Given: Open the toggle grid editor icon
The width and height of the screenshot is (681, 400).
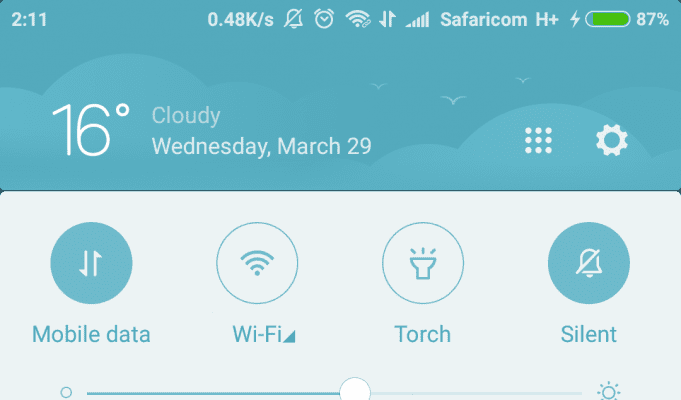Looking at the screenshot, I should [x=539, y=140].
